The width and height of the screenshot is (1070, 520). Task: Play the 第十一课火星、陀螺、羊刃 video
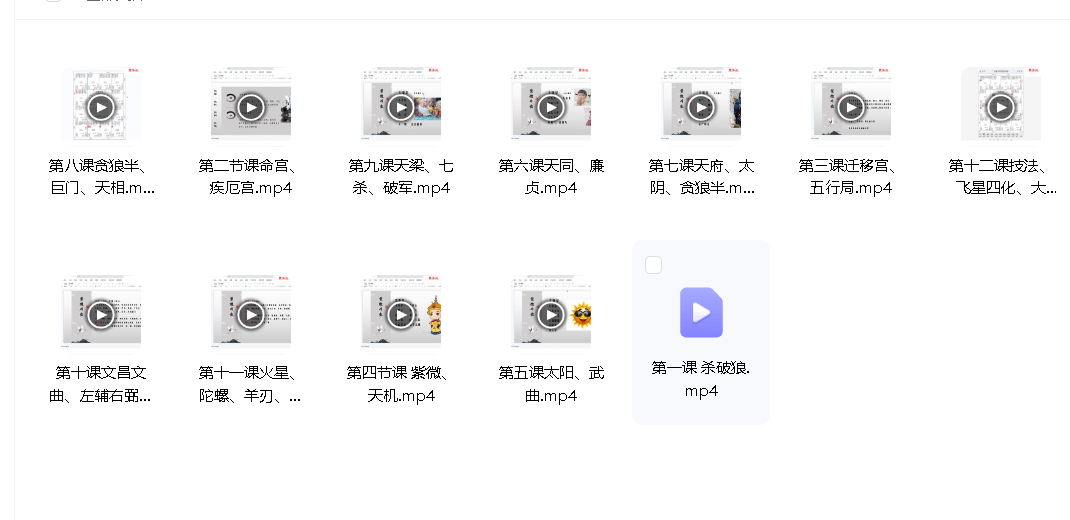point(251,315)
